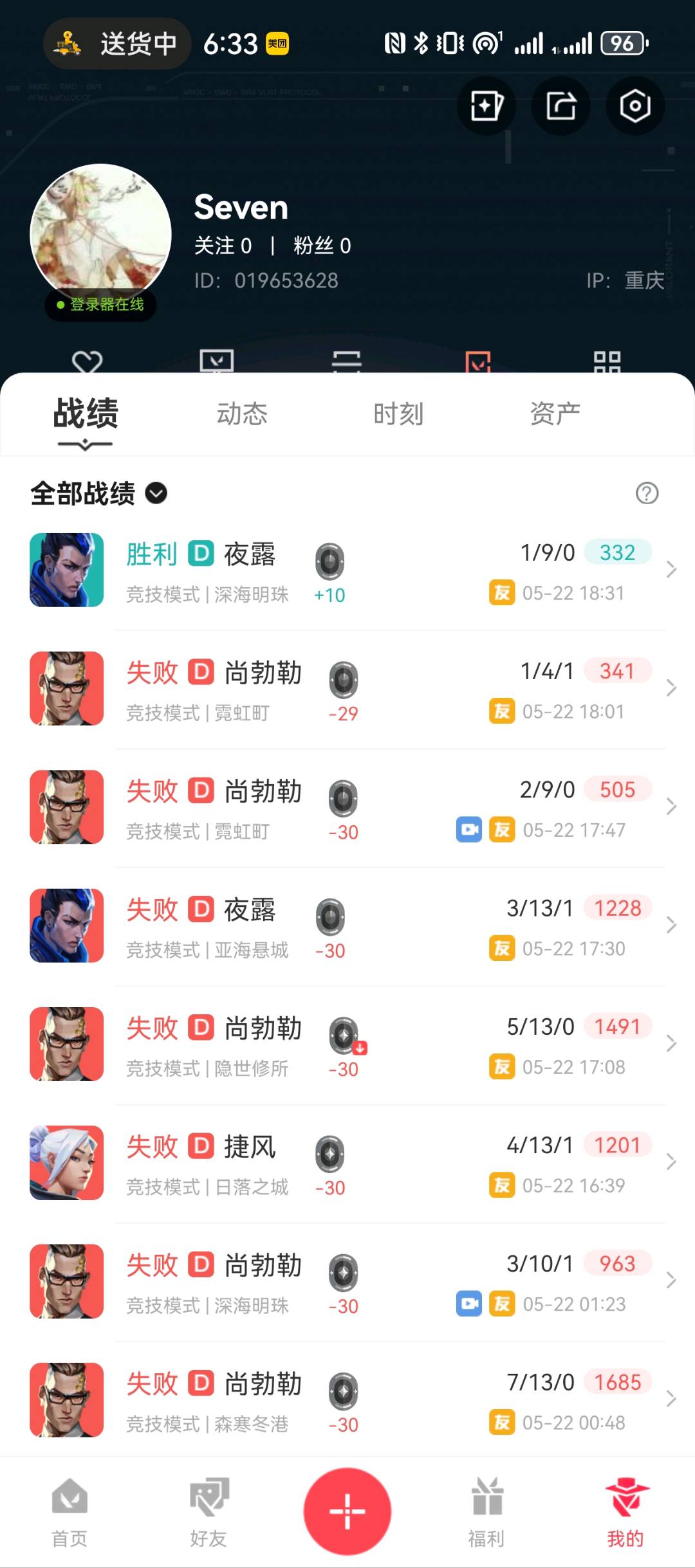This screenshot has height=1568, width=695.
Task: Open the sparkle image edit icon
Action: coord(486,106)
